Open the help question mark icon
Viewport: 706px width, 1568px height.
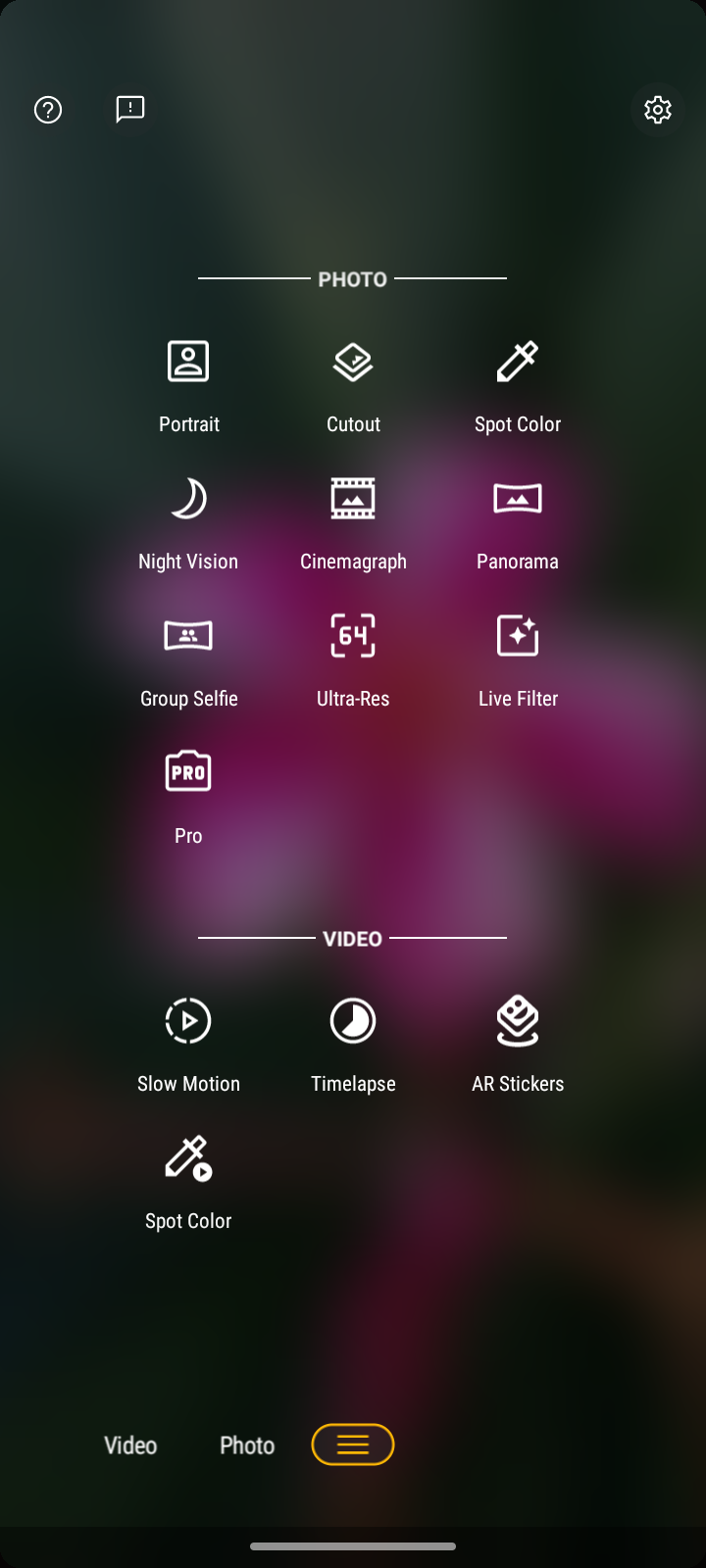click(x=48, y=110)
